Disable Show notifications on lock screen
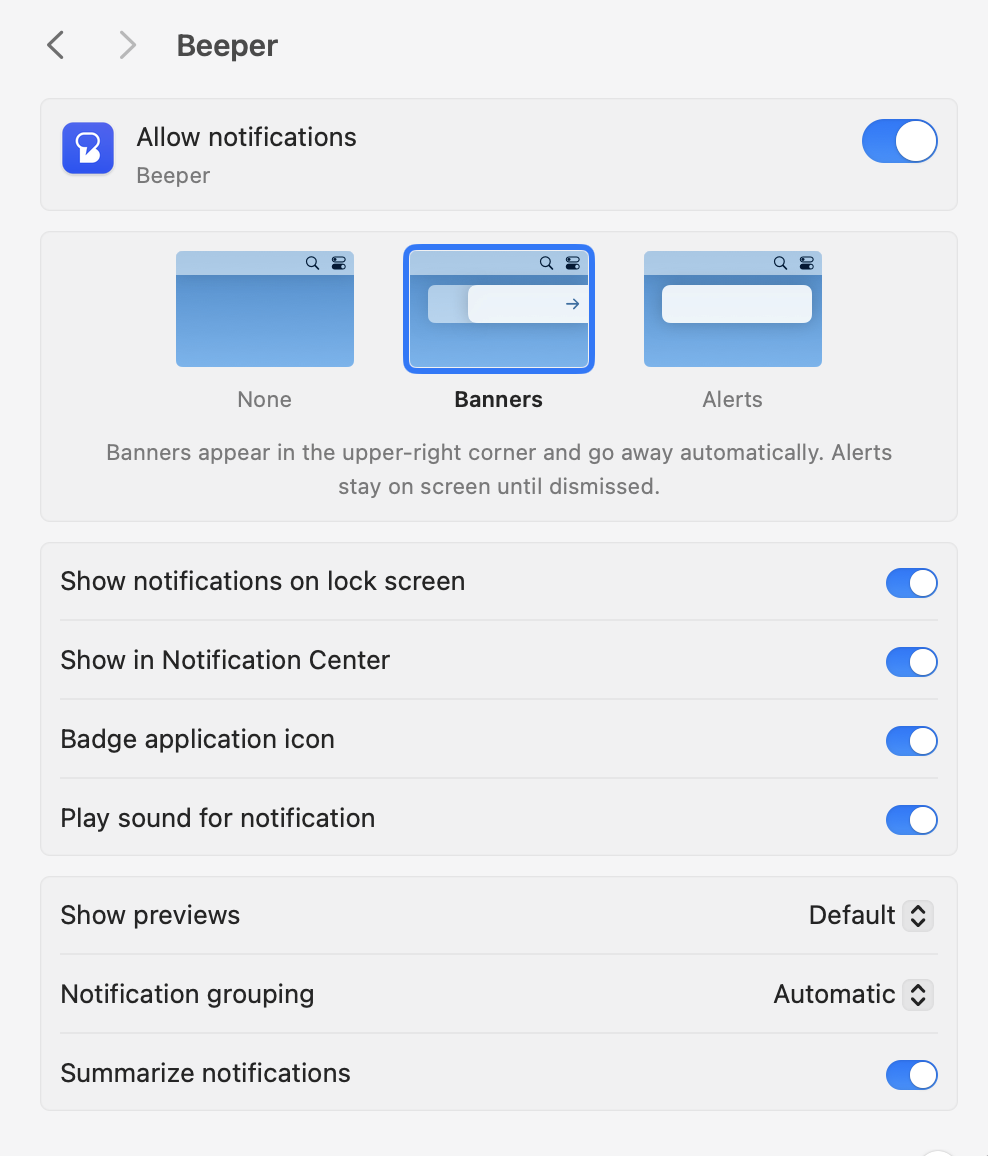The height and width of the screenshot is (1156, 988). pos(911,583)
